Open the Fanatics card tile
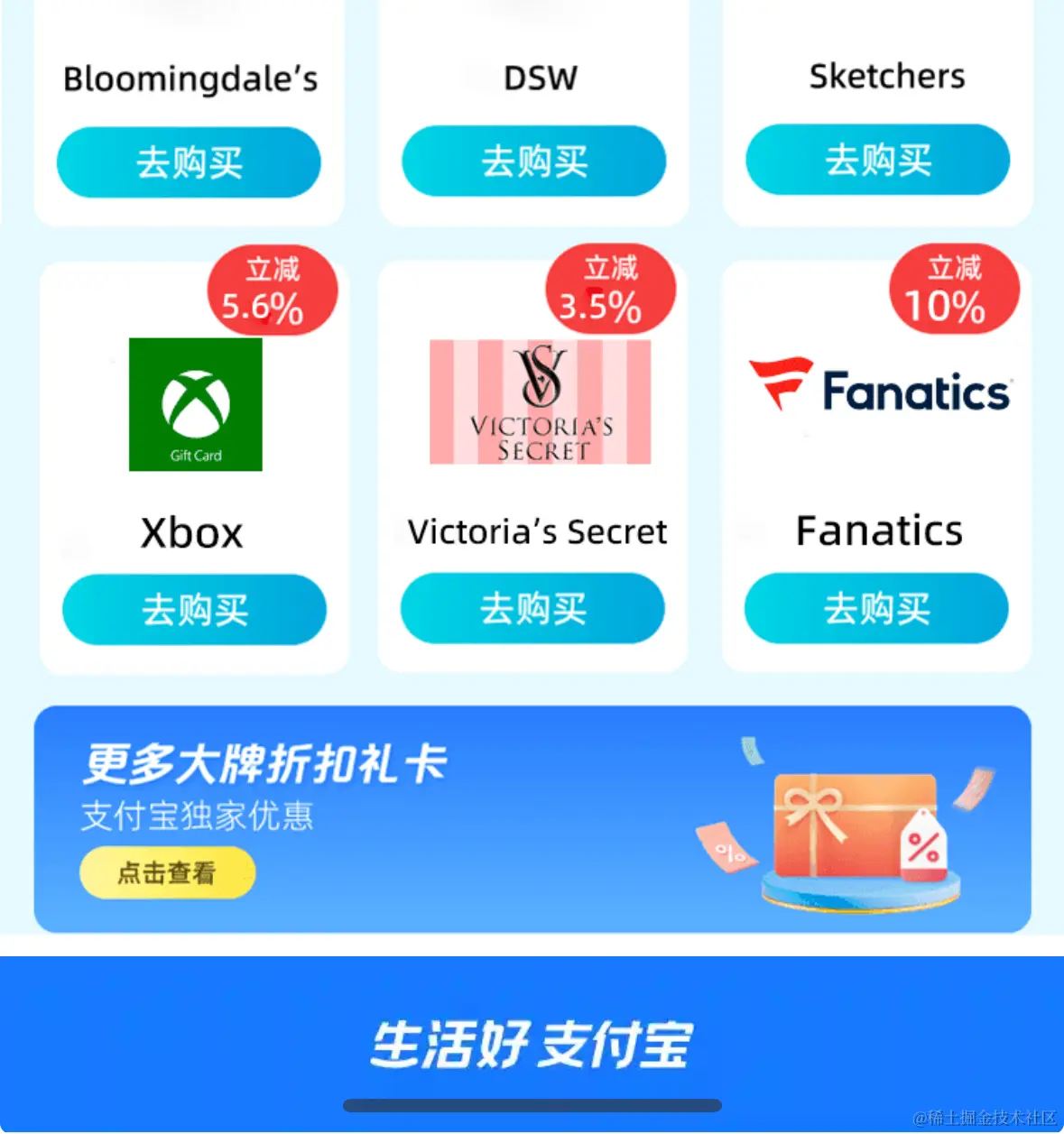Screen dimensions: 1064x1134 [x=880, y=390]
